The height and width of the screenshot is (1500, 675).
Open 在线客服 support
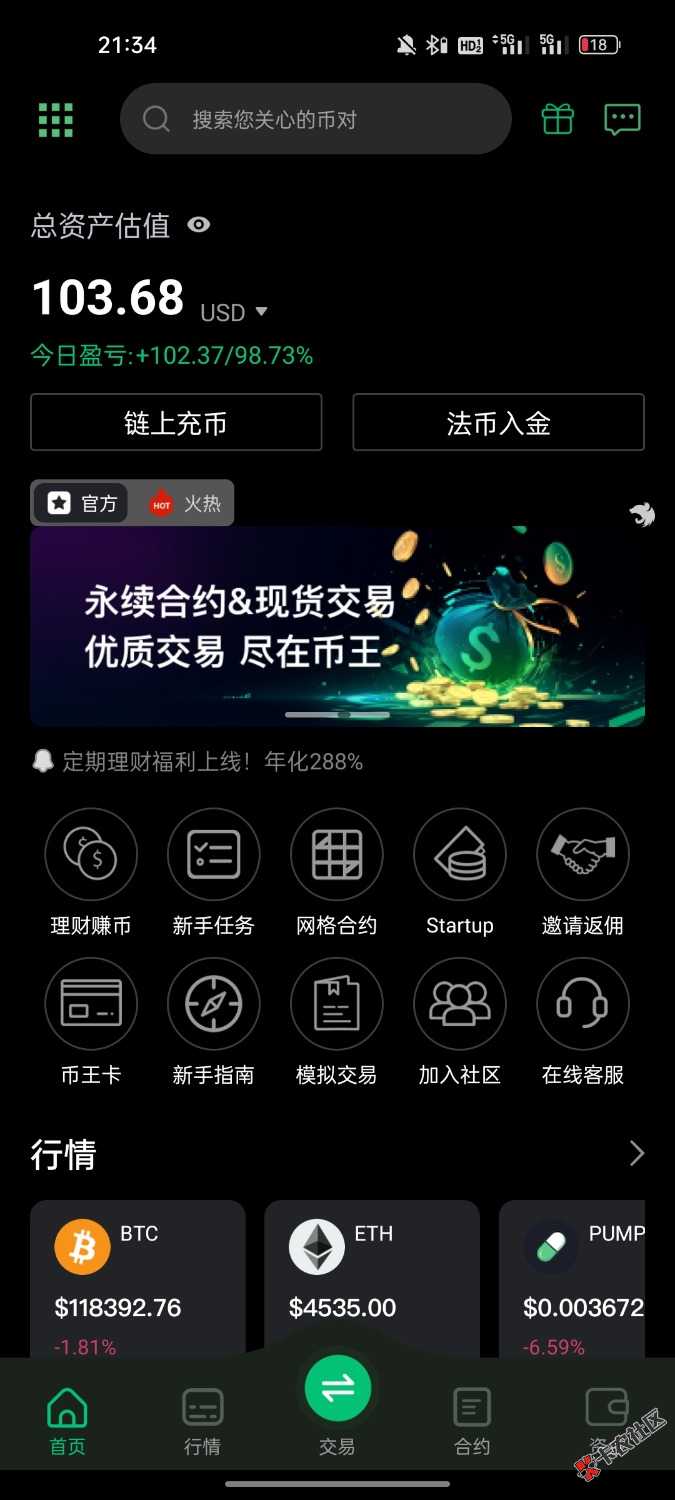(583, 1022)
